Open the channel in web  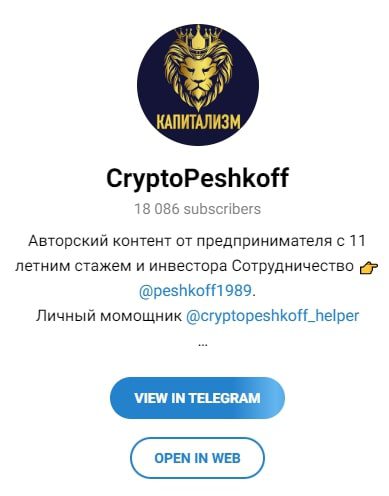tap(197, 458)
